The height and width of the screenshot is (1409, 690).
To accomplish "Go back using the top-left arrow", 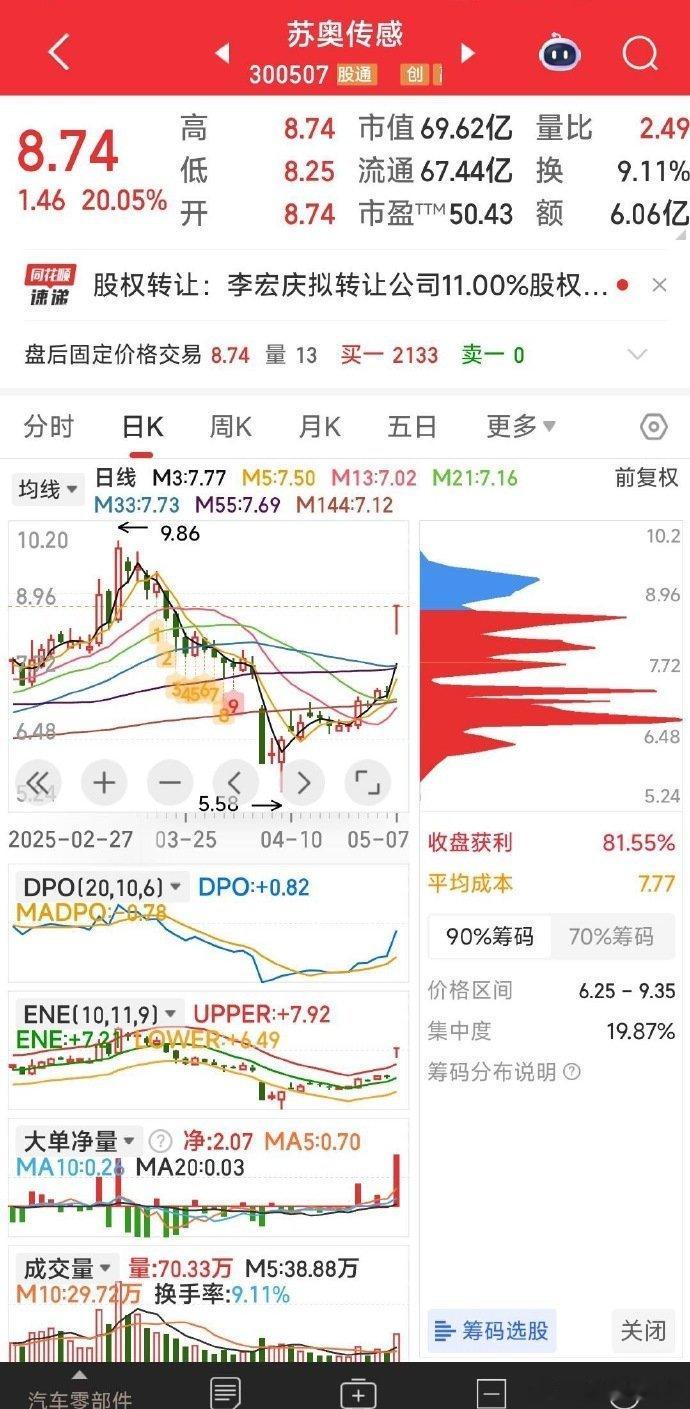I will (x=59, y=51).
